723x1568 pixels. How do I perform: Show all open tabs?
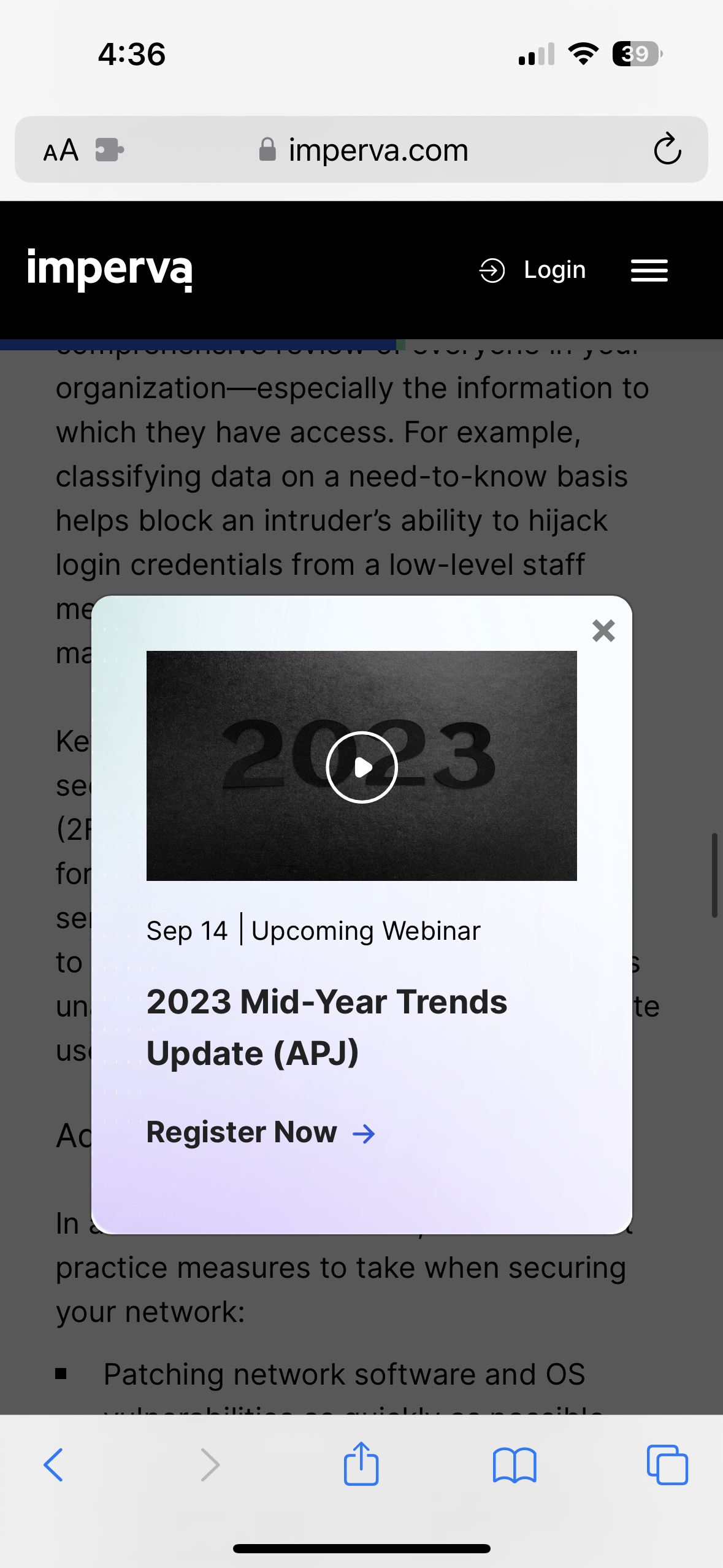[x=667, y=1465]
